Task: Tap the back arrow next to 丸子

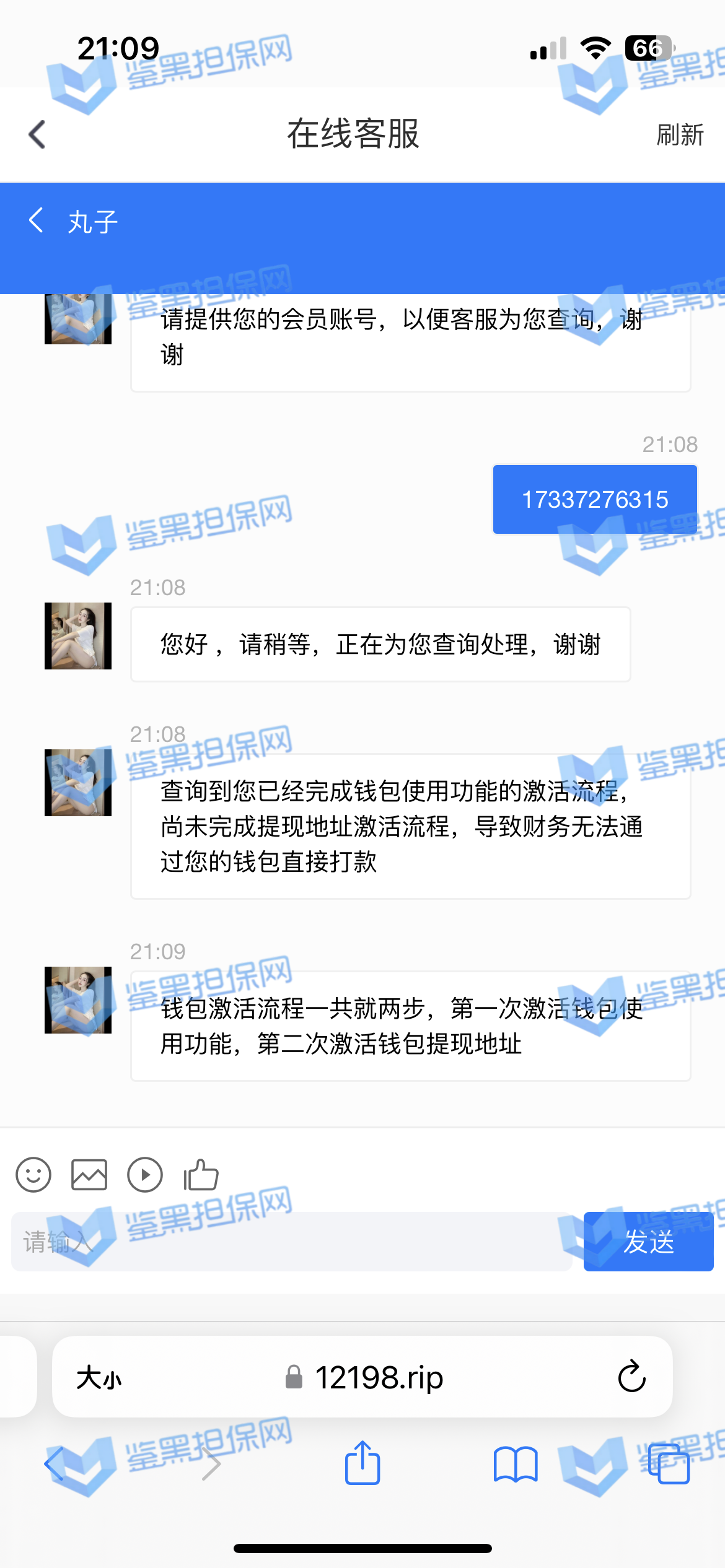Action: (36, 220)
